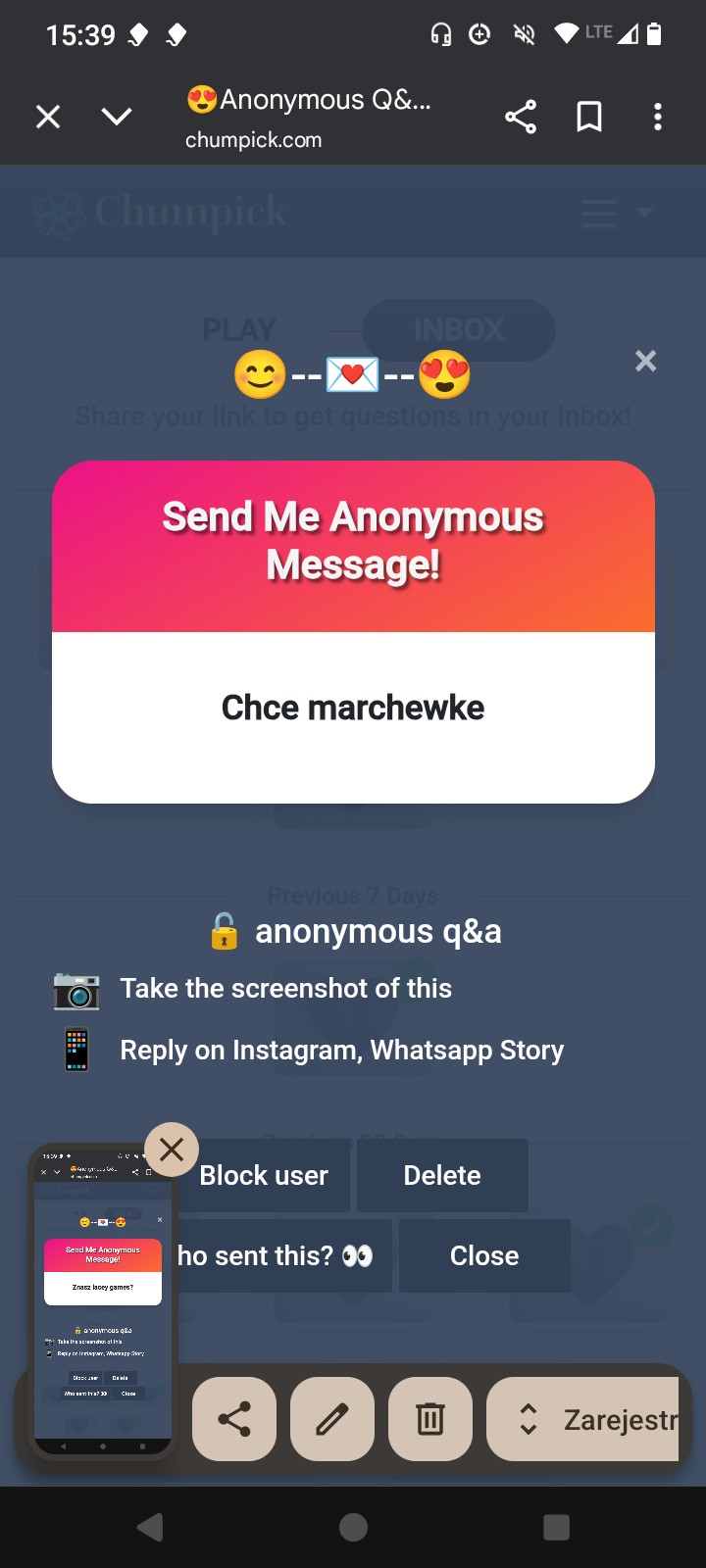This screenshot has width=706, height=1568.
Task: Close the message dialog
Action: tap(484, 1255)
